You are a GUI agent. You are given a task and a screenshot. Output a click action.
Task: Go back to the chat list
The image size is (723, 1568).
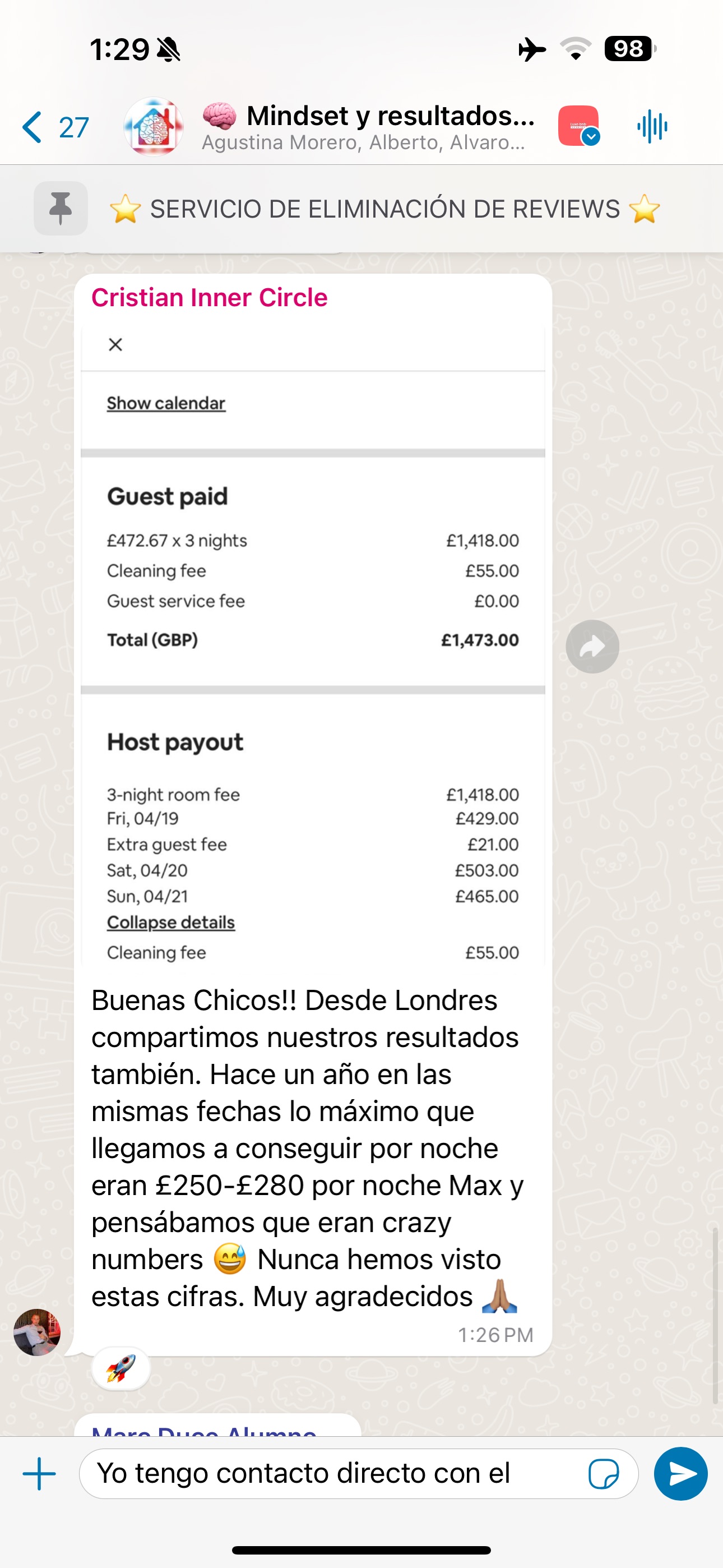point(54,127)
